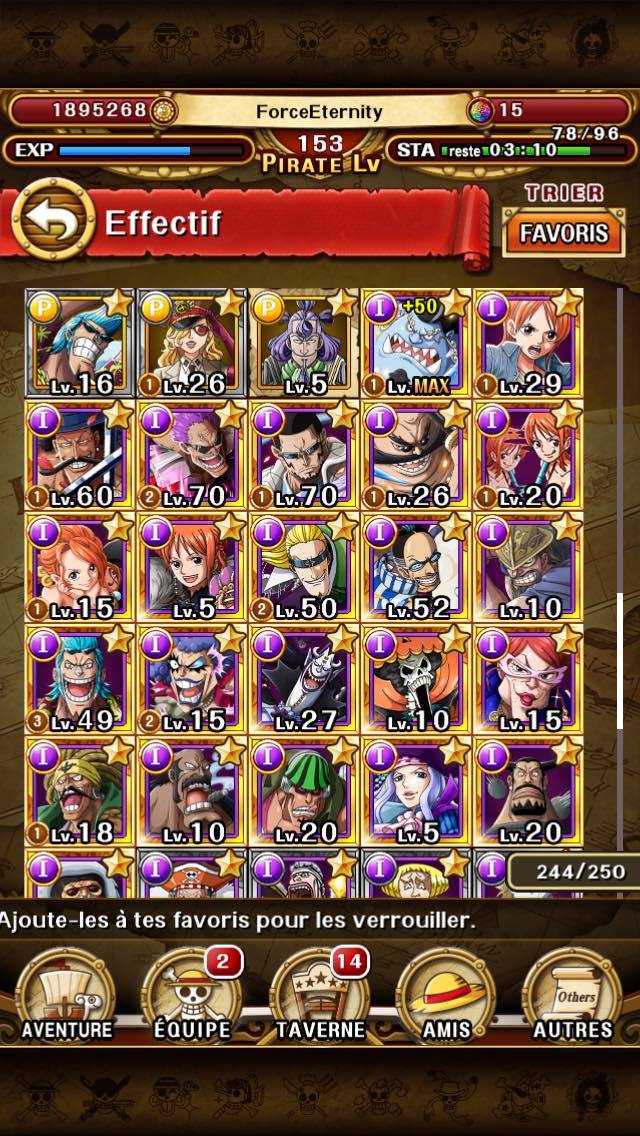This screenshot has width=640, height=1136.
Task: Select the Lv.16 character card
Action: pyautogui.click(x=80, y=343)
